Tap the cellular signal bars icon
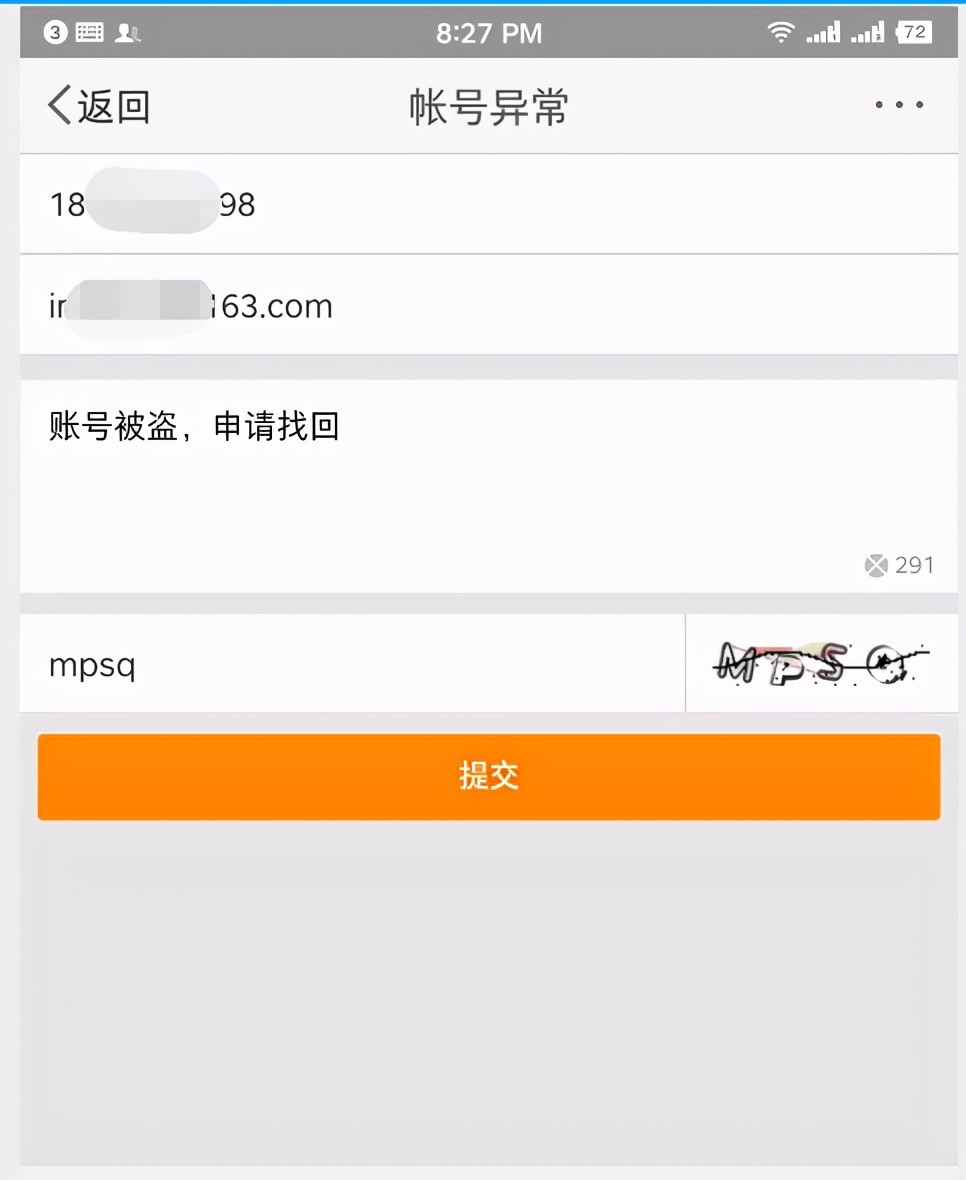966x1180 pixels. point(822,33)
